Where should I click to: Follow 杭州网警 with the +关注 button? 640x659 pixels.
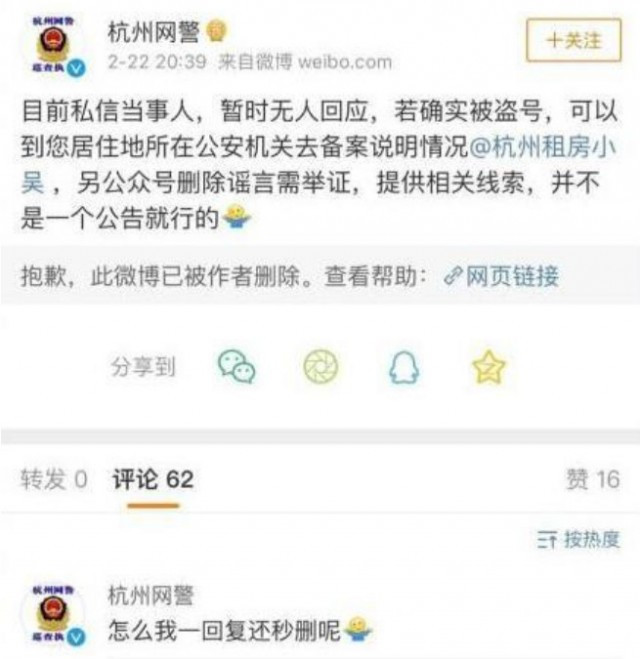pyautogui.click(x=573, y=42)
